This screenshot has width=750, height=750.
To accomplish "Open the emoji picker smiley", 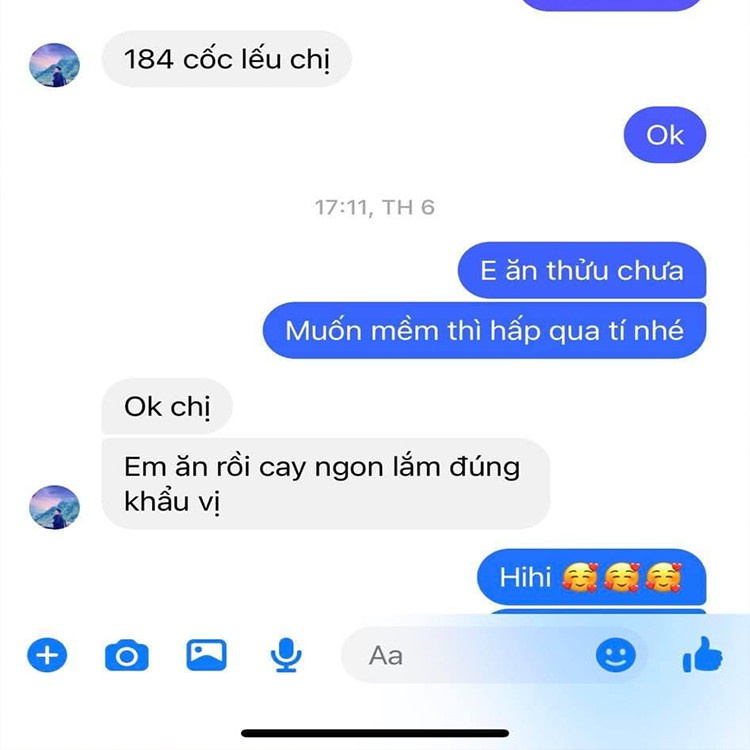I will 615,656.
